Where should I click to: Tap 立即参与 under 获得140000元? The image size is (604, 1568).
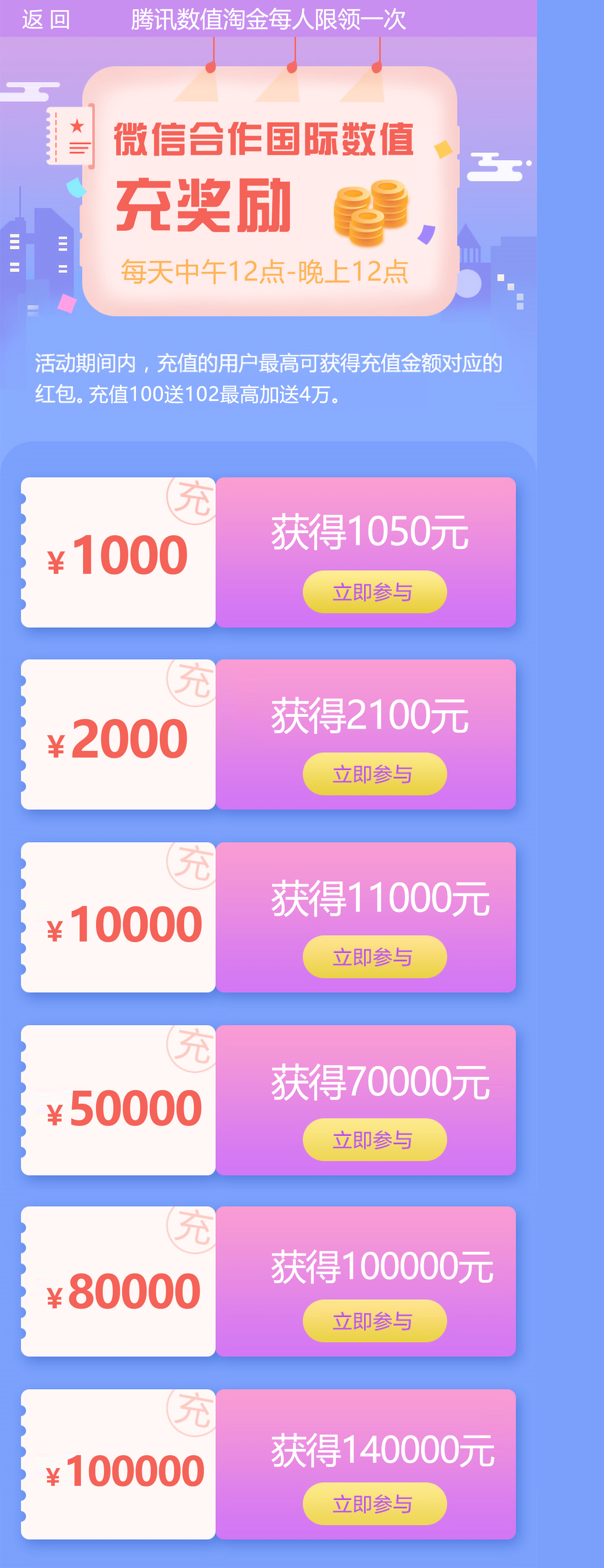[x=374, y=1503]
